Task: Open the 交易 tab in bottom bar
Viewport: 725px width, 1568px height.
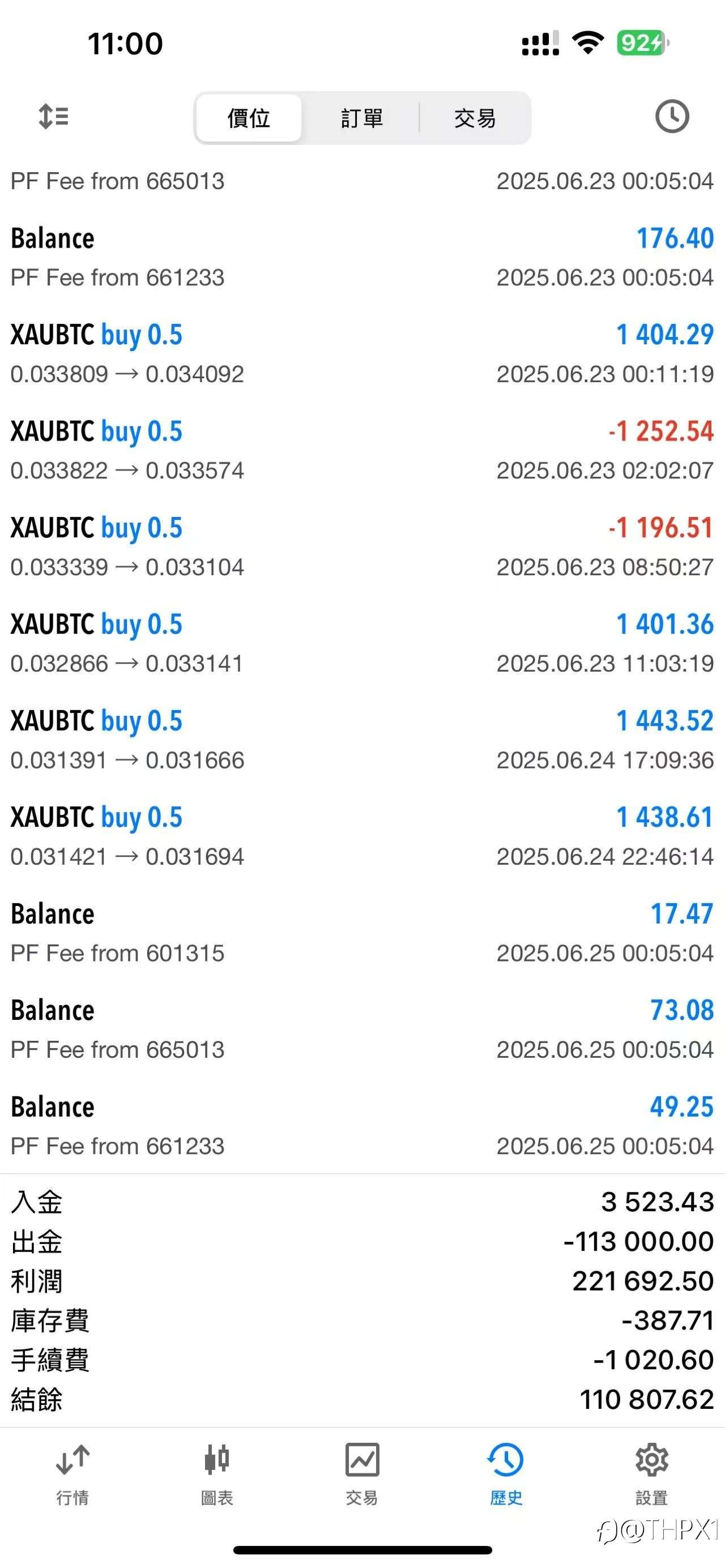Action: coord(362,1473)
